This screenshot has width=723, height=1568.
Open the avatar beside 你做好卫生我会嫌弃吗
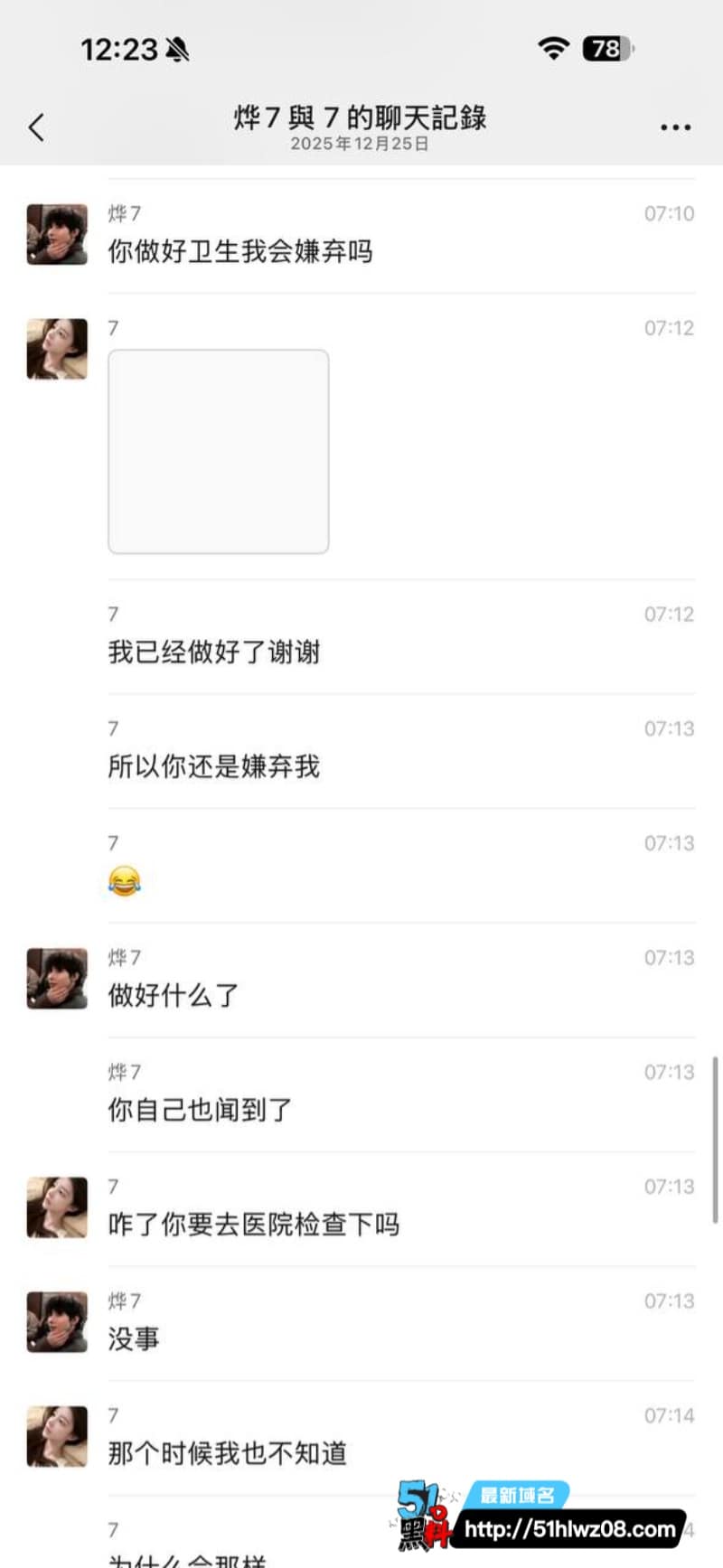57,234
